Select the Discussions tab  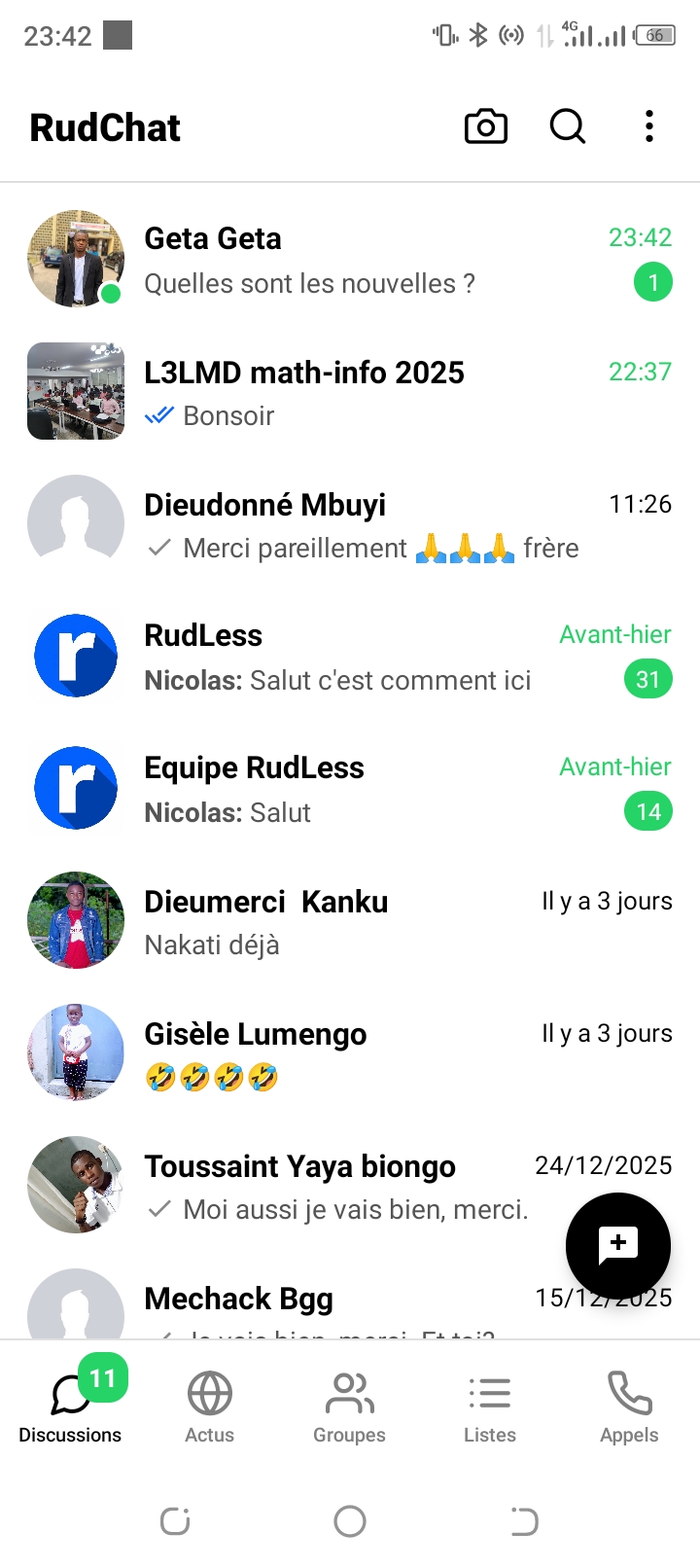70,1408
